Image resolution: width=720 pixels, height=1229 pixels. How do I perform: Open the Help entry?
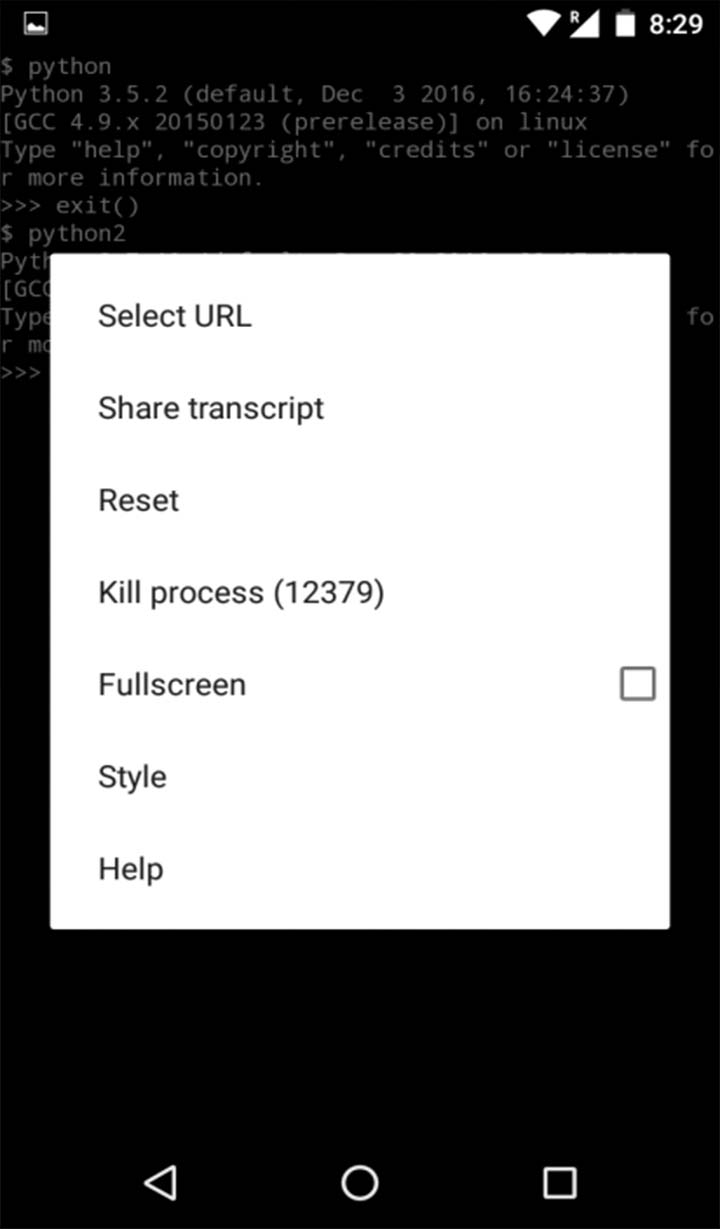[131, 869]
